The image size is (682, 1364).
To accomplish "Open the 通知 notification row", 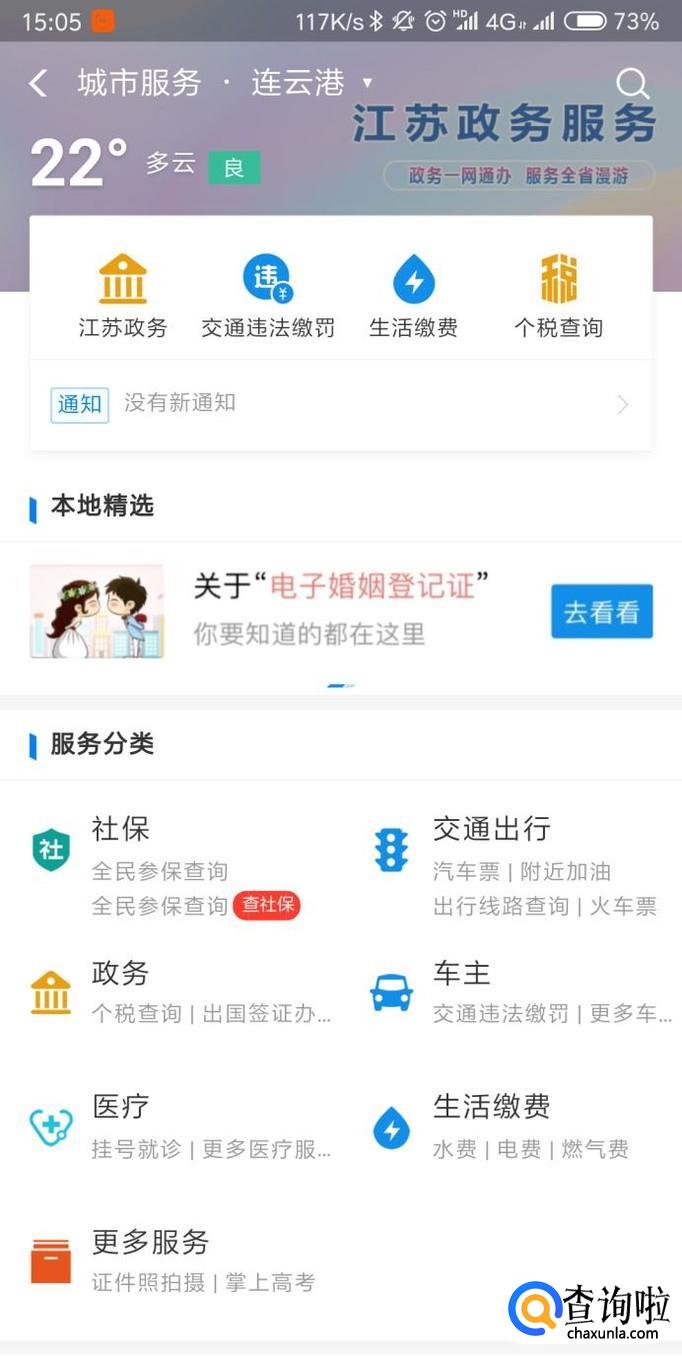I will click(341, 405).
